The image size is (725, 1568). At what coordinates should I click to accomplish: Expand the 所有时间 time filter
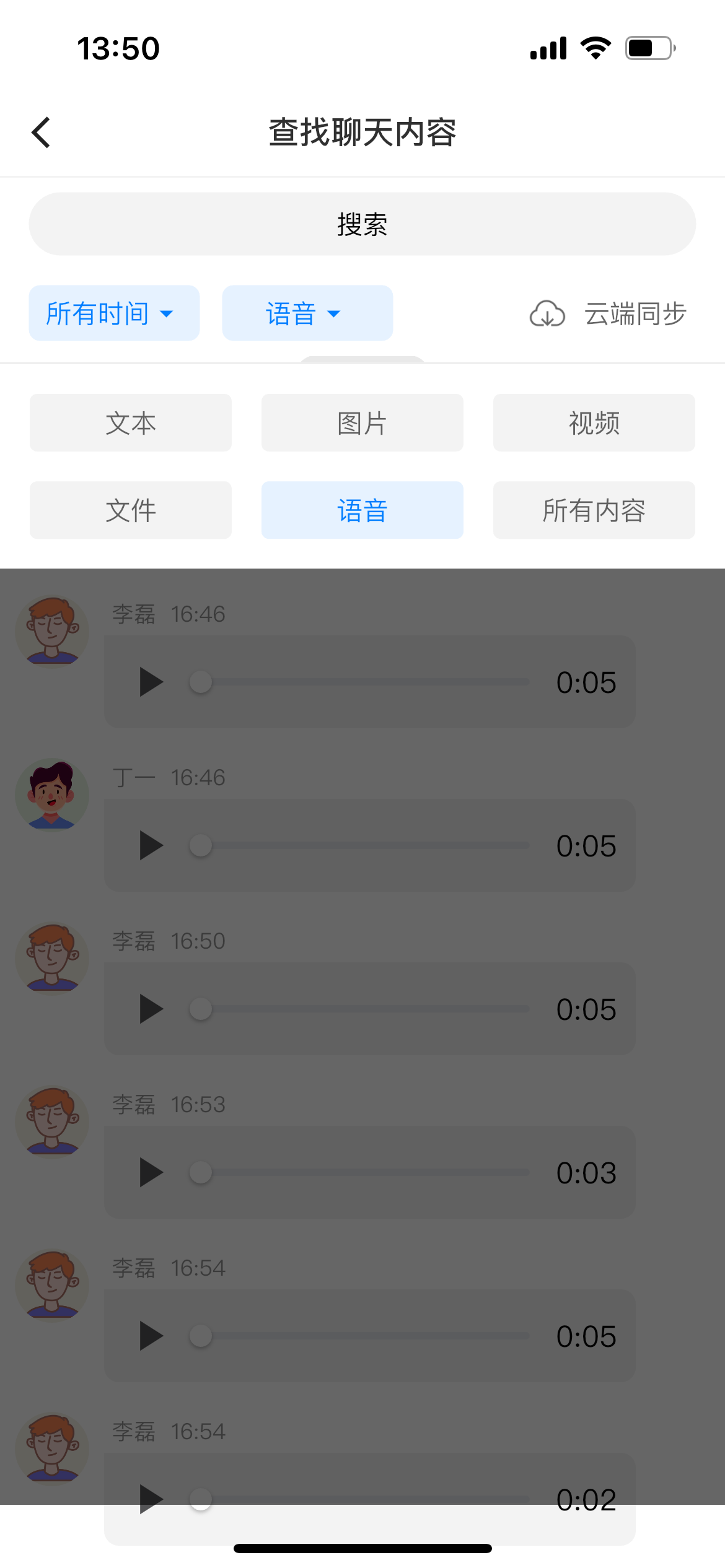click(114, 313)
